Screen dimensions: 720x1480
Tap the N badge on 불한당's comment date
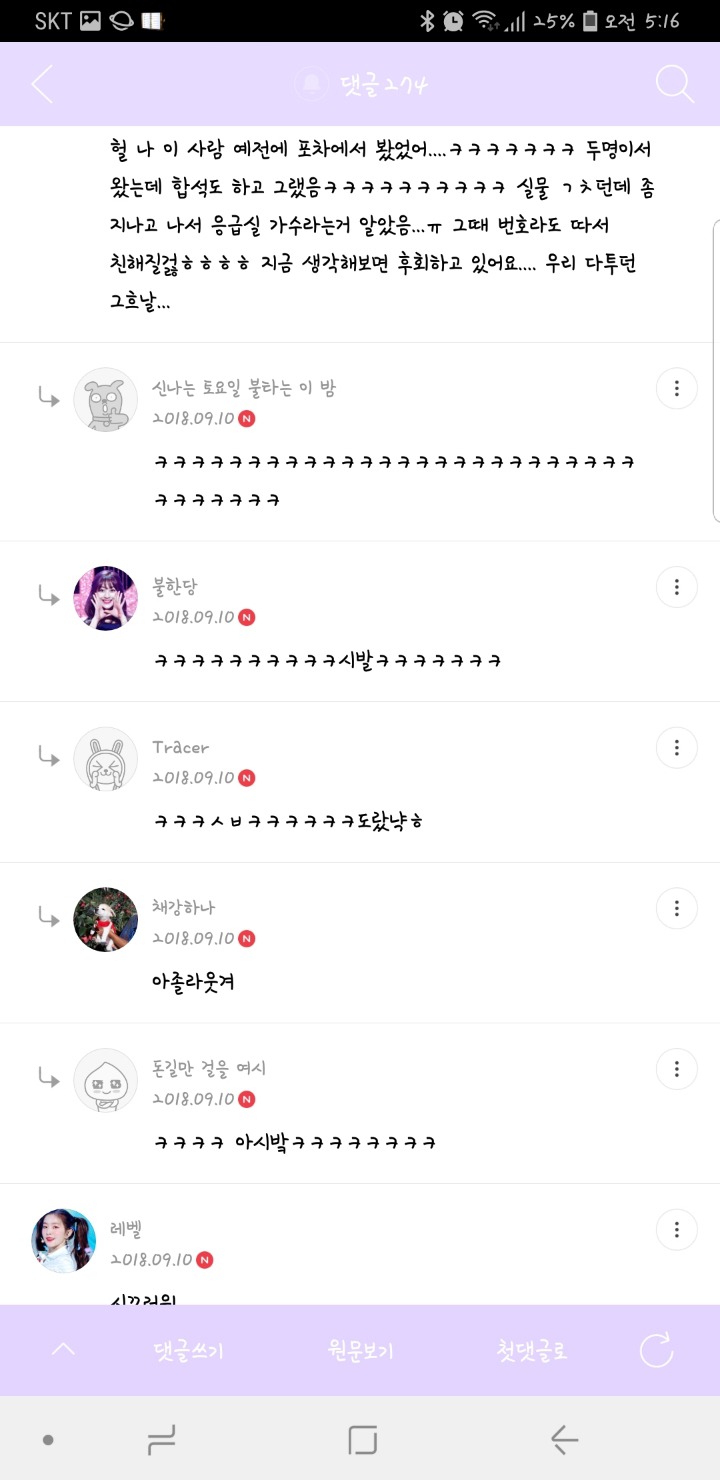pyautogui.click(x=249, y=618)
